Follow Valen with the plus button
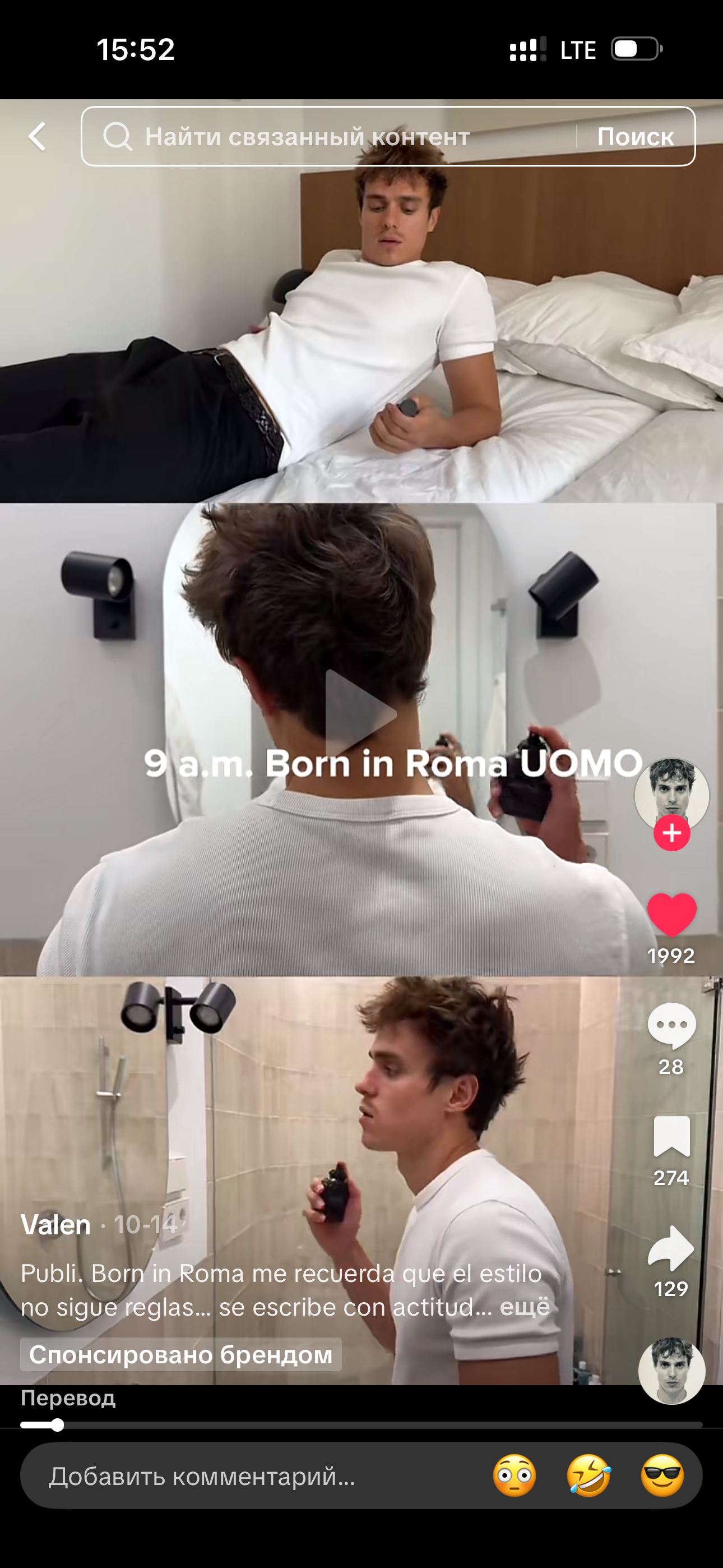Screen dimensions: 723x1568 click(x=671, y=833)
